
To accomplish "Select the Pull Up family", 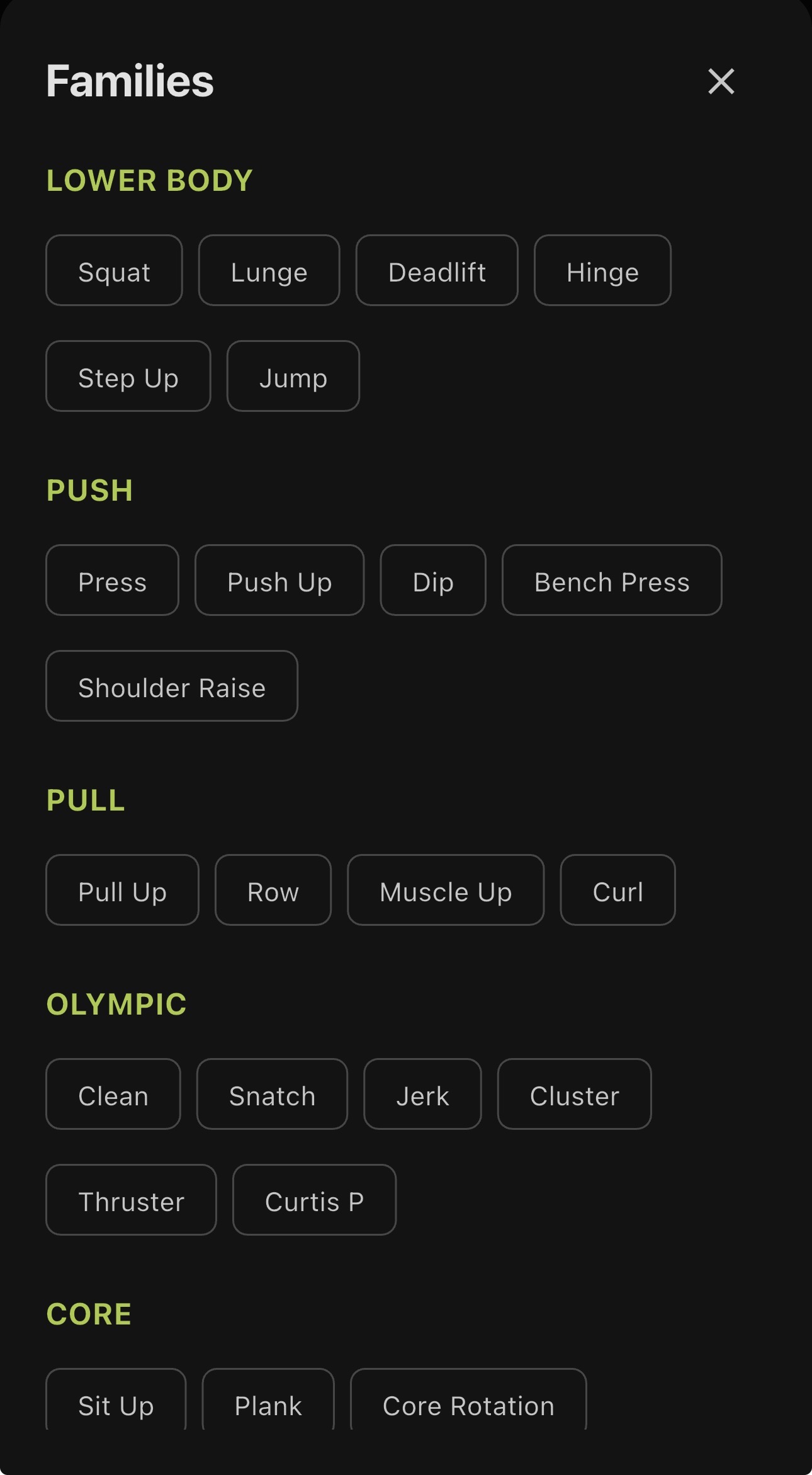I will coord(122,891).
